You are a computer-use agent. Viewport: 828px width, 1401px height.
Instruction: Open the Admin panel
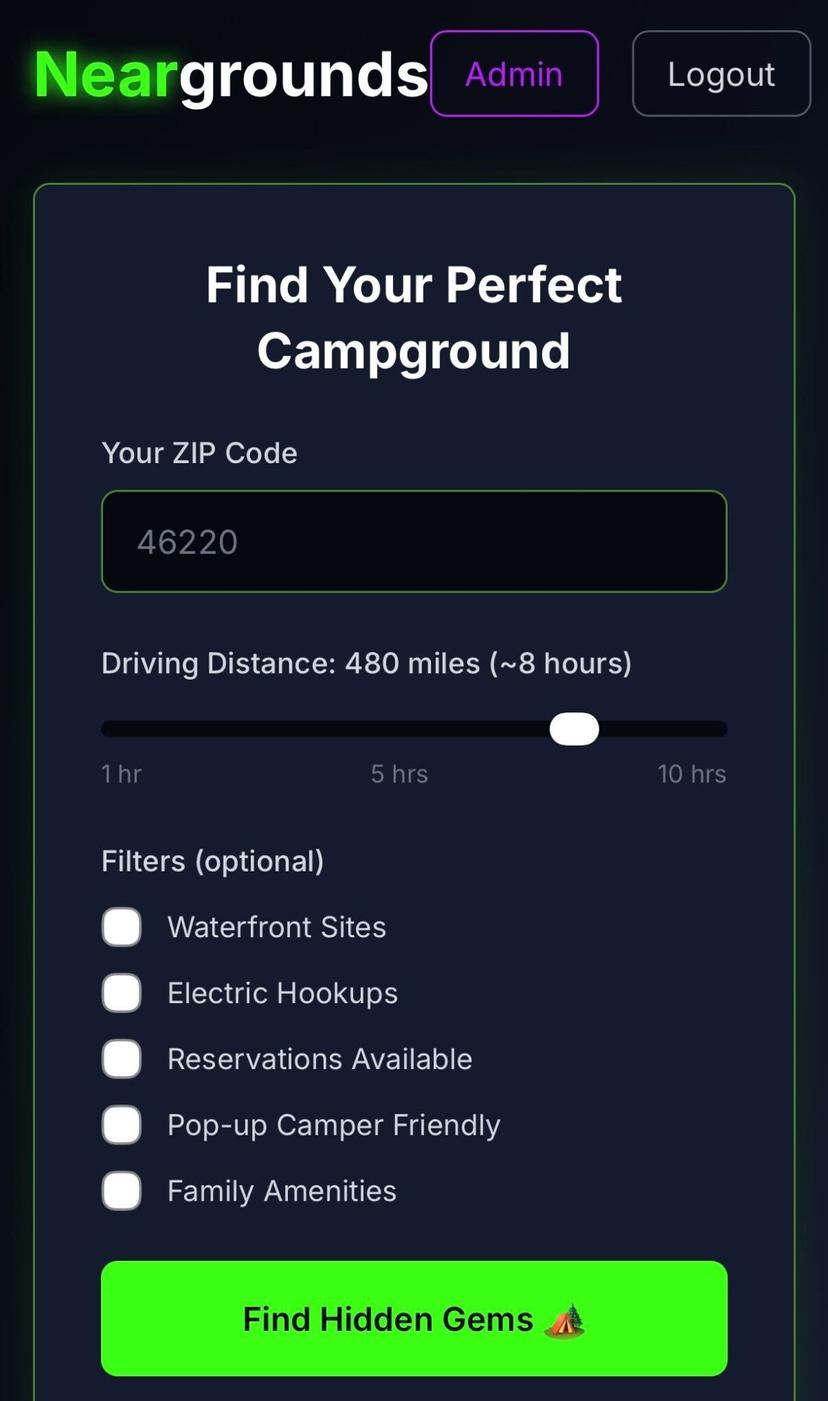tap(513, 73)
